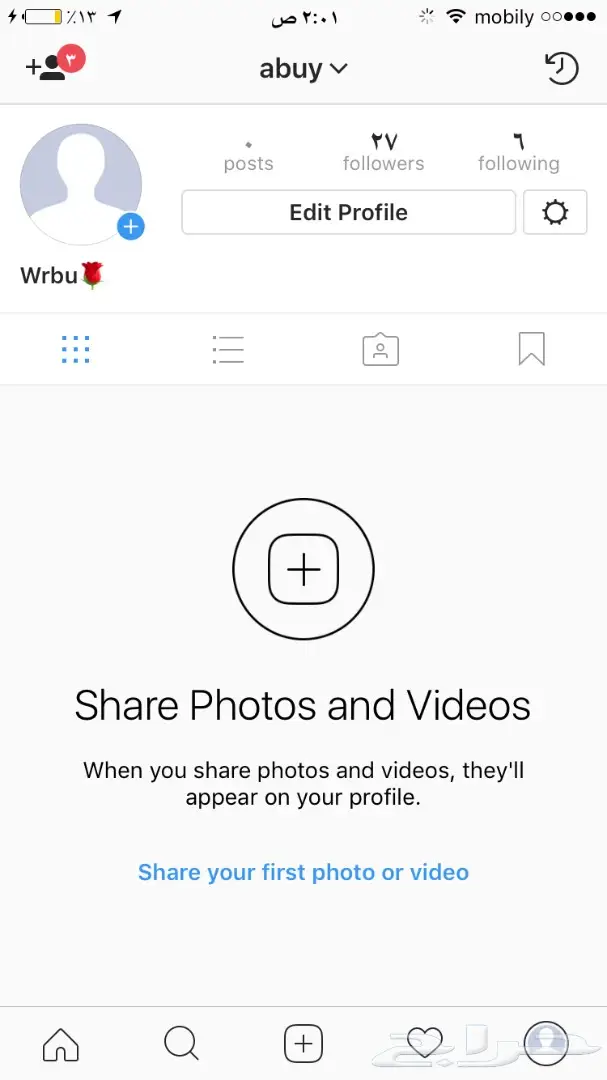This screenshot has width=607, height=1080.
Task: Show photos of you tab
Action: point(380,349)
